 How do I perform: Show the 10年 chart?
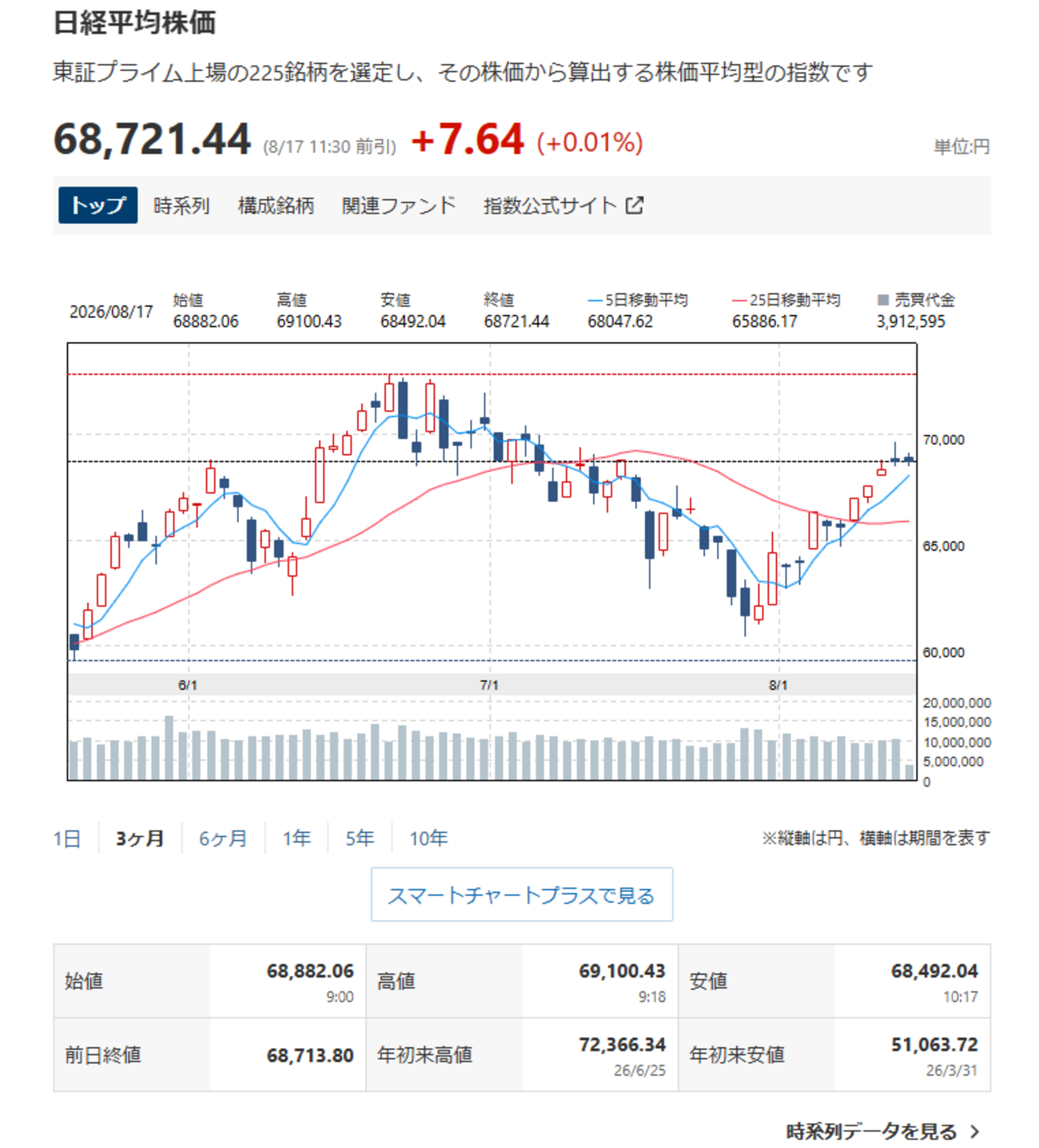click(428, 838)
